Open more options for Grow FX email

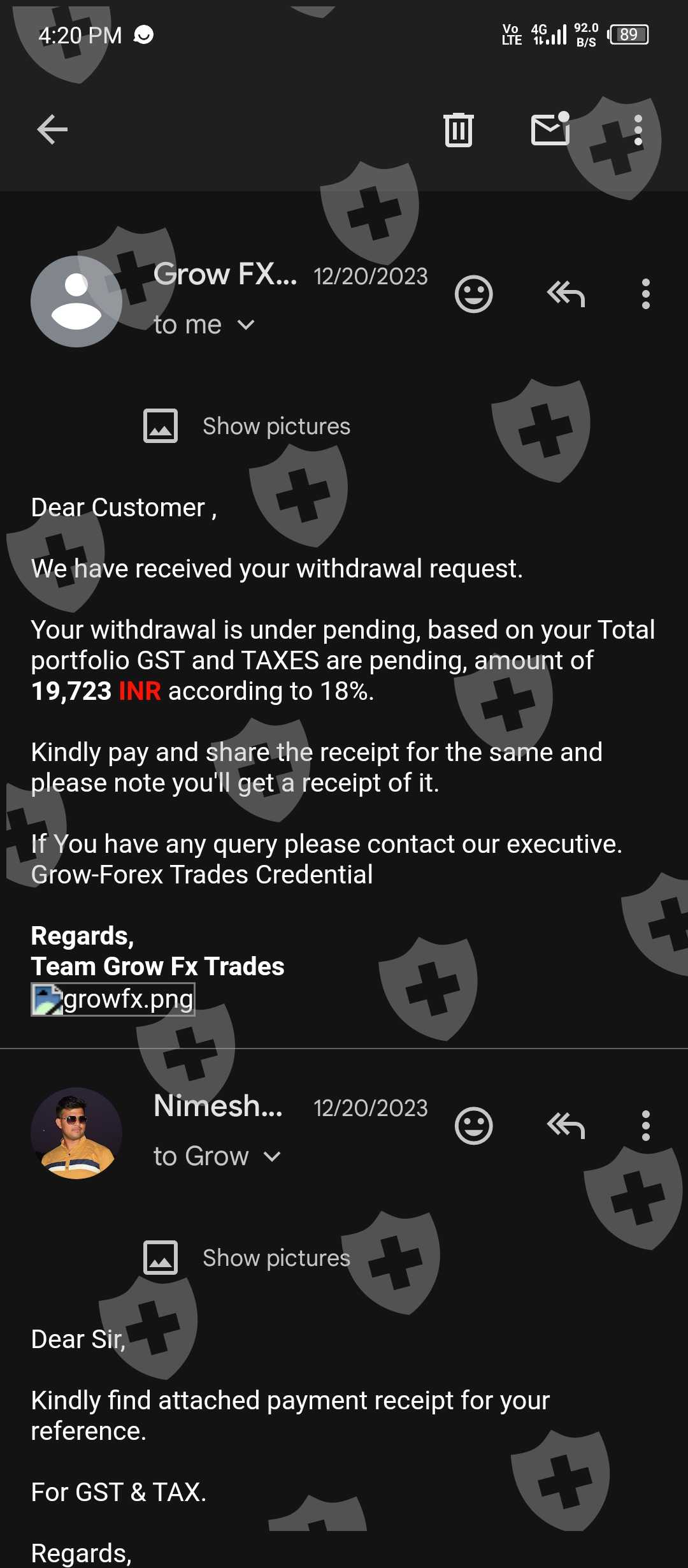pos(645,294)
